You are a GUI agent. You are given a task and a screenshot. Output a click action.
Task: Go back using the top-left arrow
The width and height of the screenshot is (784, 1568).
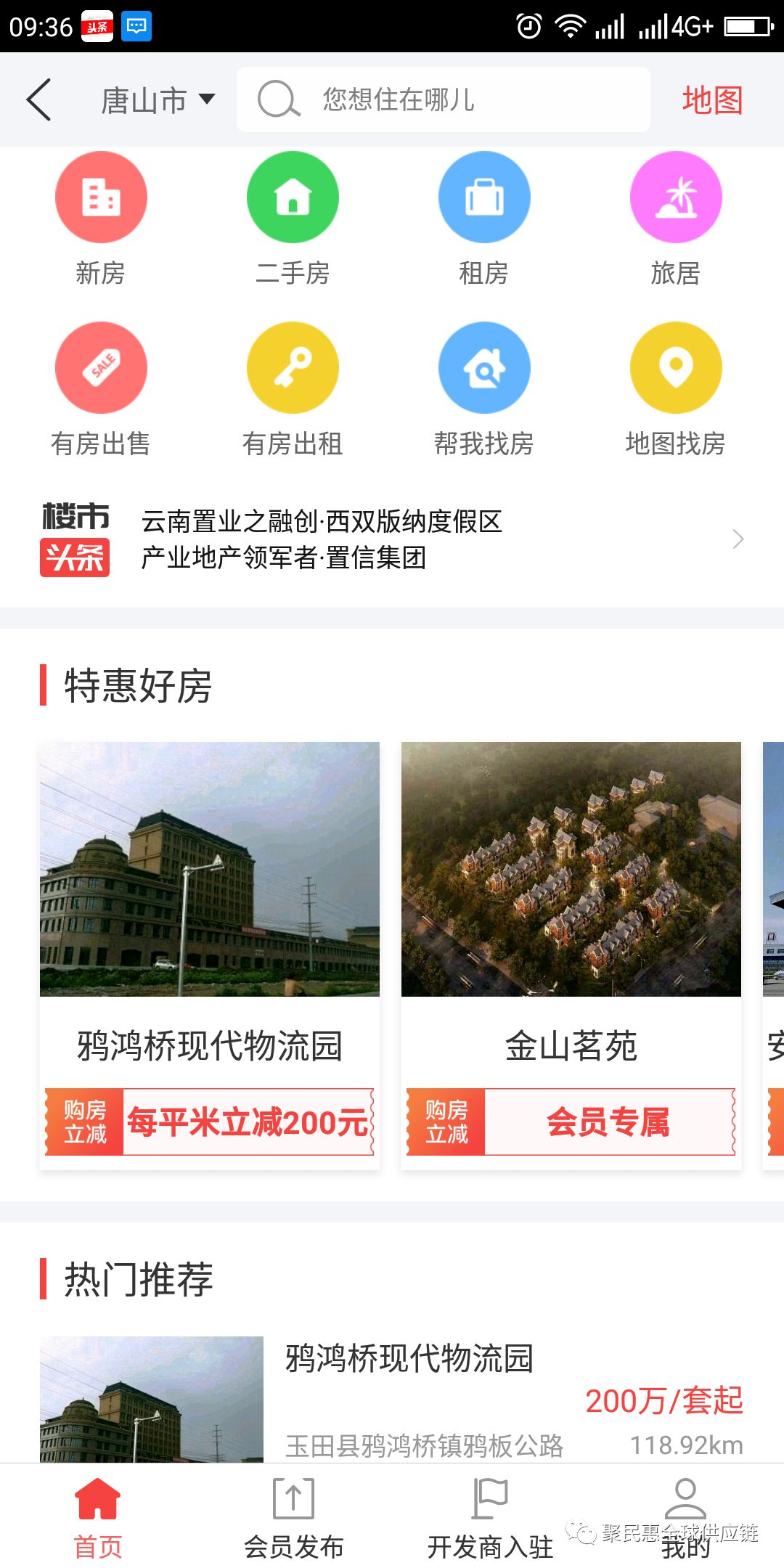tap(40, 99)
